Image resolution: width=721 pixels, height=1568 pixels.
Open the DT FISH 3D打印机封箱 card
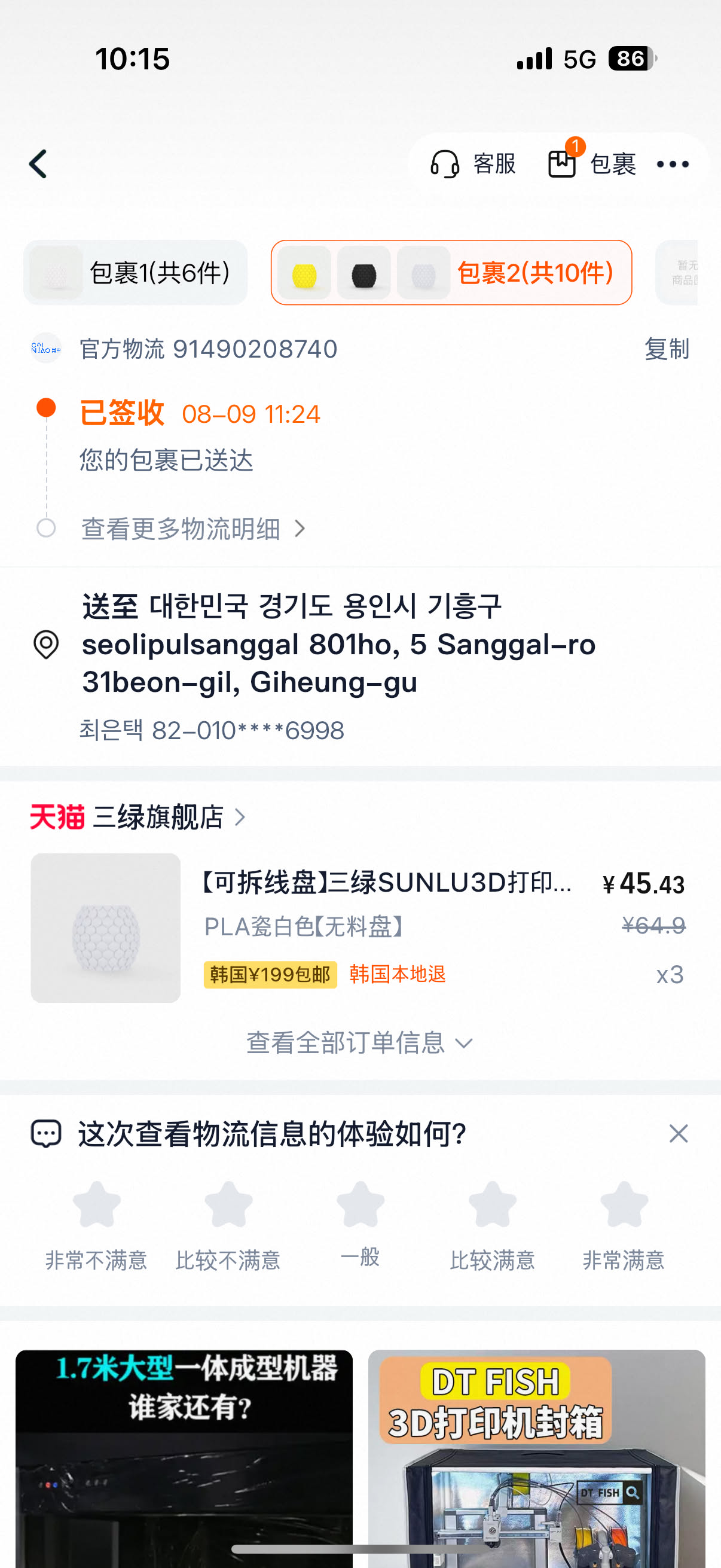click(x=536, y=1458)
